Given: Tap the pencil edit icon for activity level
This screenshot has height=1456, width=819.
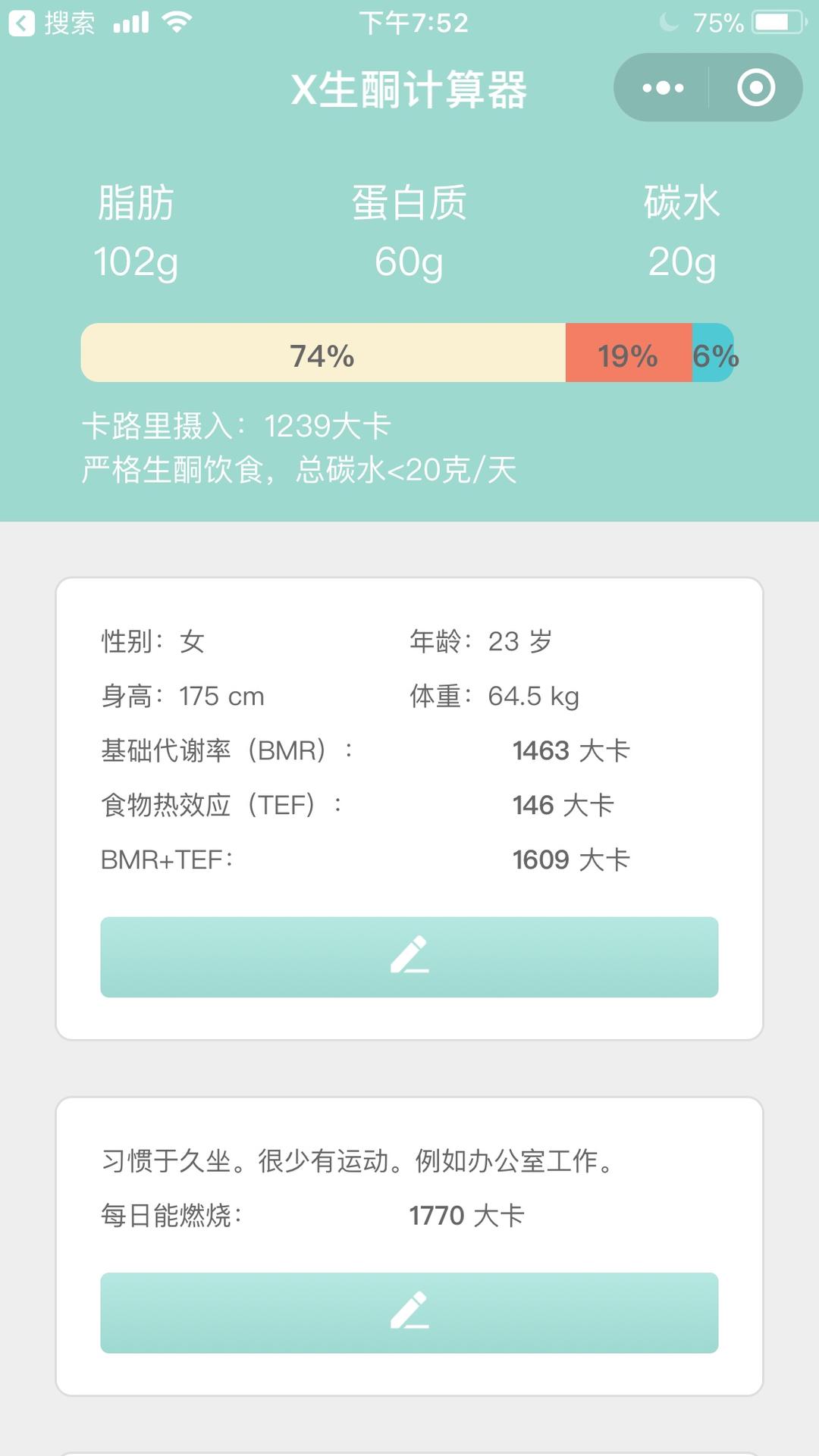Looking at the screenshot, I should [409, 1313].
